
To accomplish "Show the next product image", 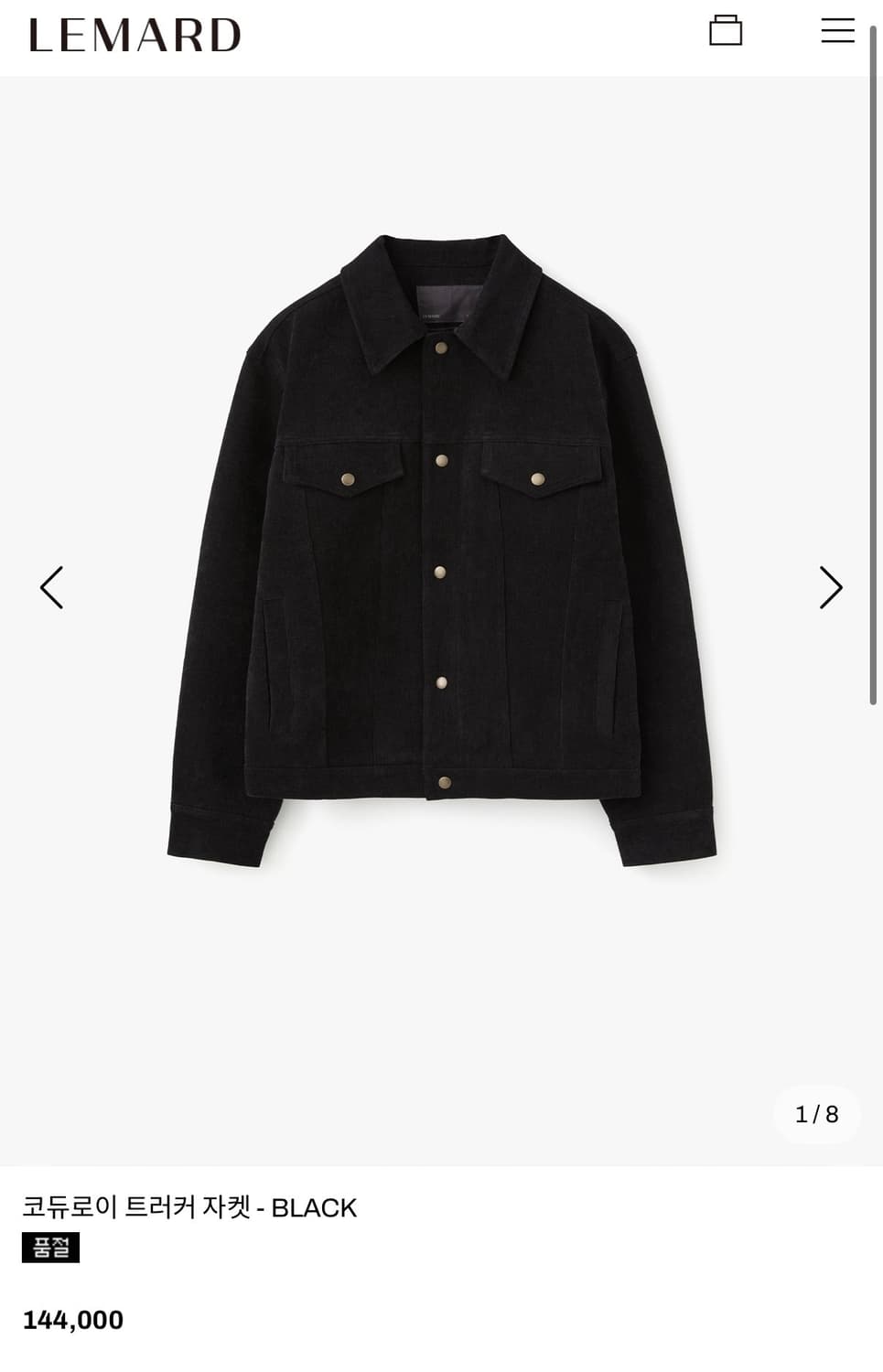I will 830,587.
